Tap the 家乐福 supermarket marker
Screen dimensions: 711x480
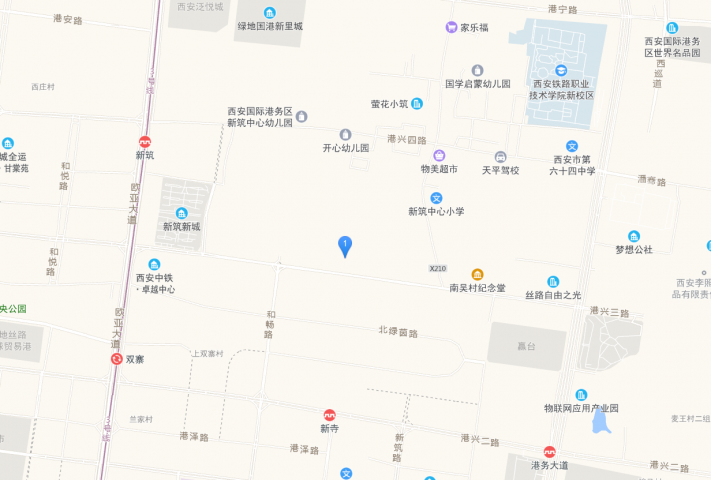tap(451, 28)
